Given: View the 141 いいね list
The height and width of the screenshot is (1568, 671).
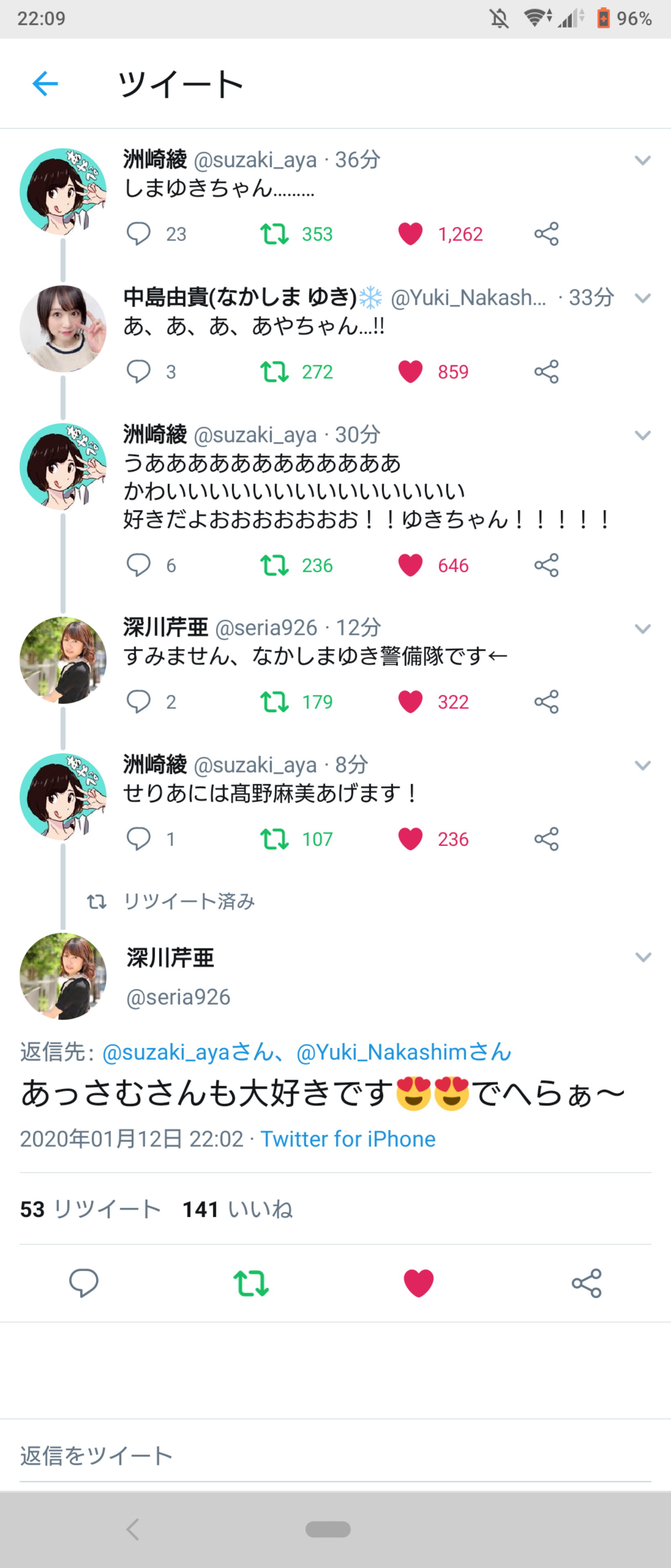Looking at the screenshot, I should pyautogui.click(x=238, y=1209).
